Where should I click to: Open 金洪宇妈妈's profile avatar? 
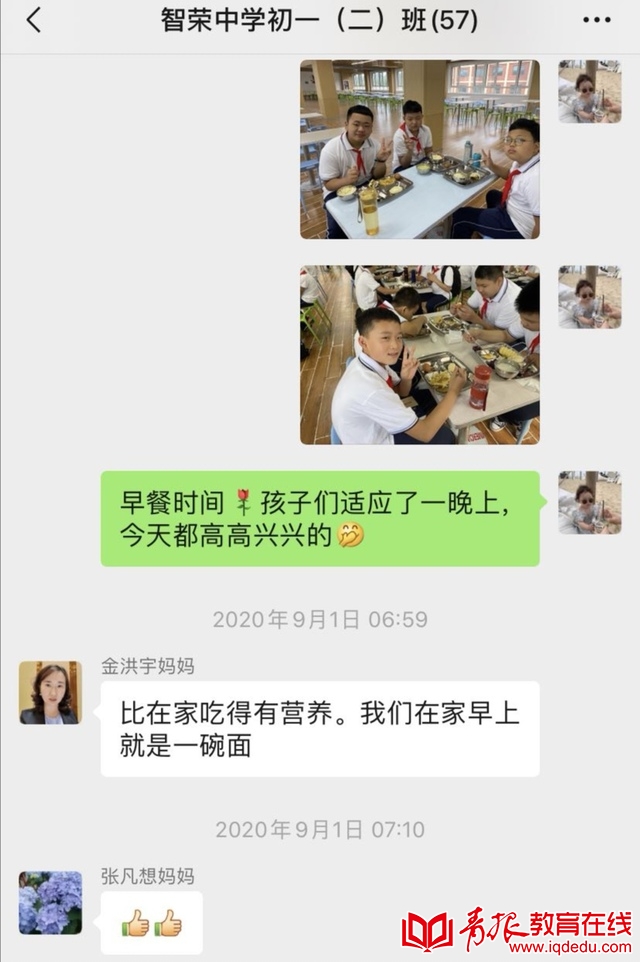coord(50,692)
